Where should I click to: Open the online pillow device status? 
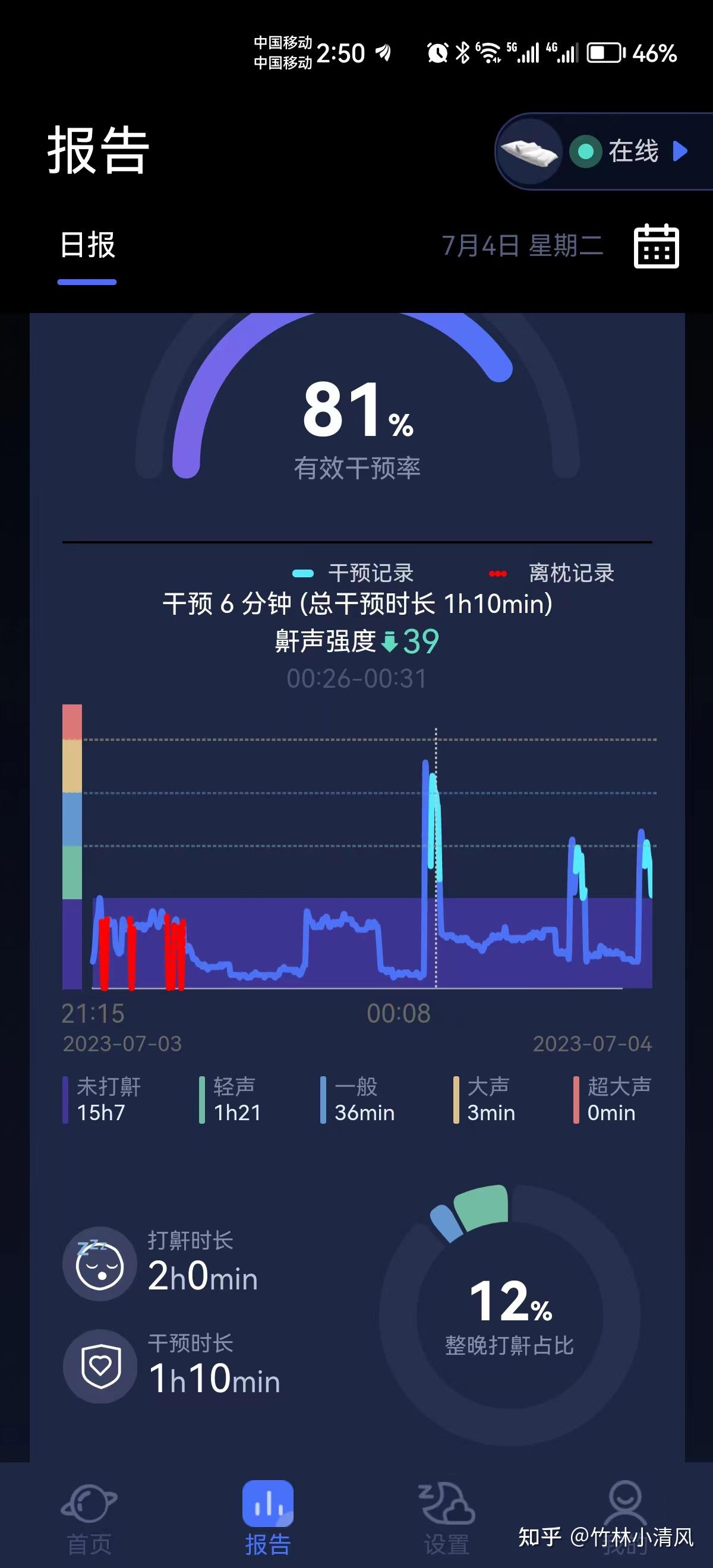(603, 151)
